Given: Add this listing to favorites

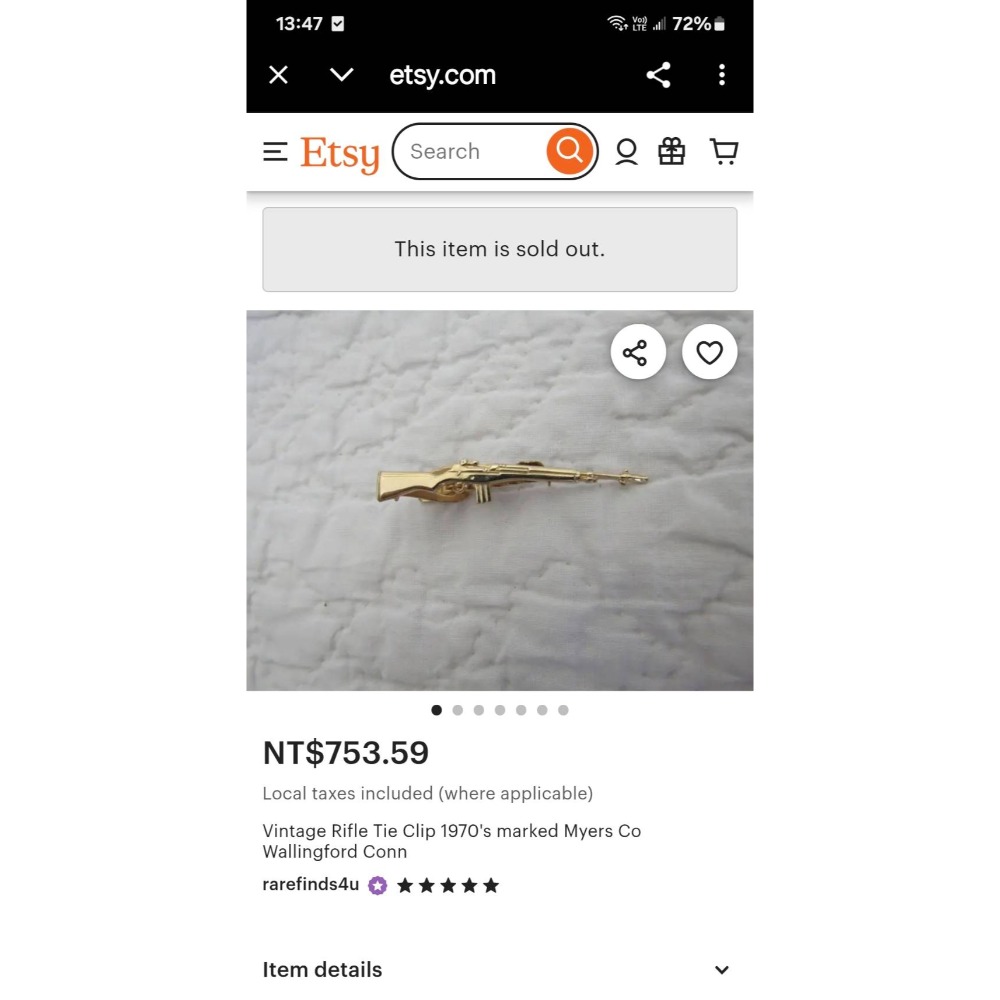Looking at the screenshot, I should (709, 352).
